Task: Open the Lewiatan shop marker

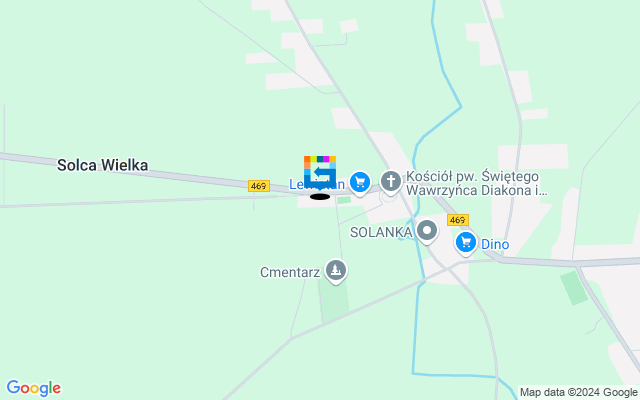Action: pyautogui.click(x=360, y=183)
